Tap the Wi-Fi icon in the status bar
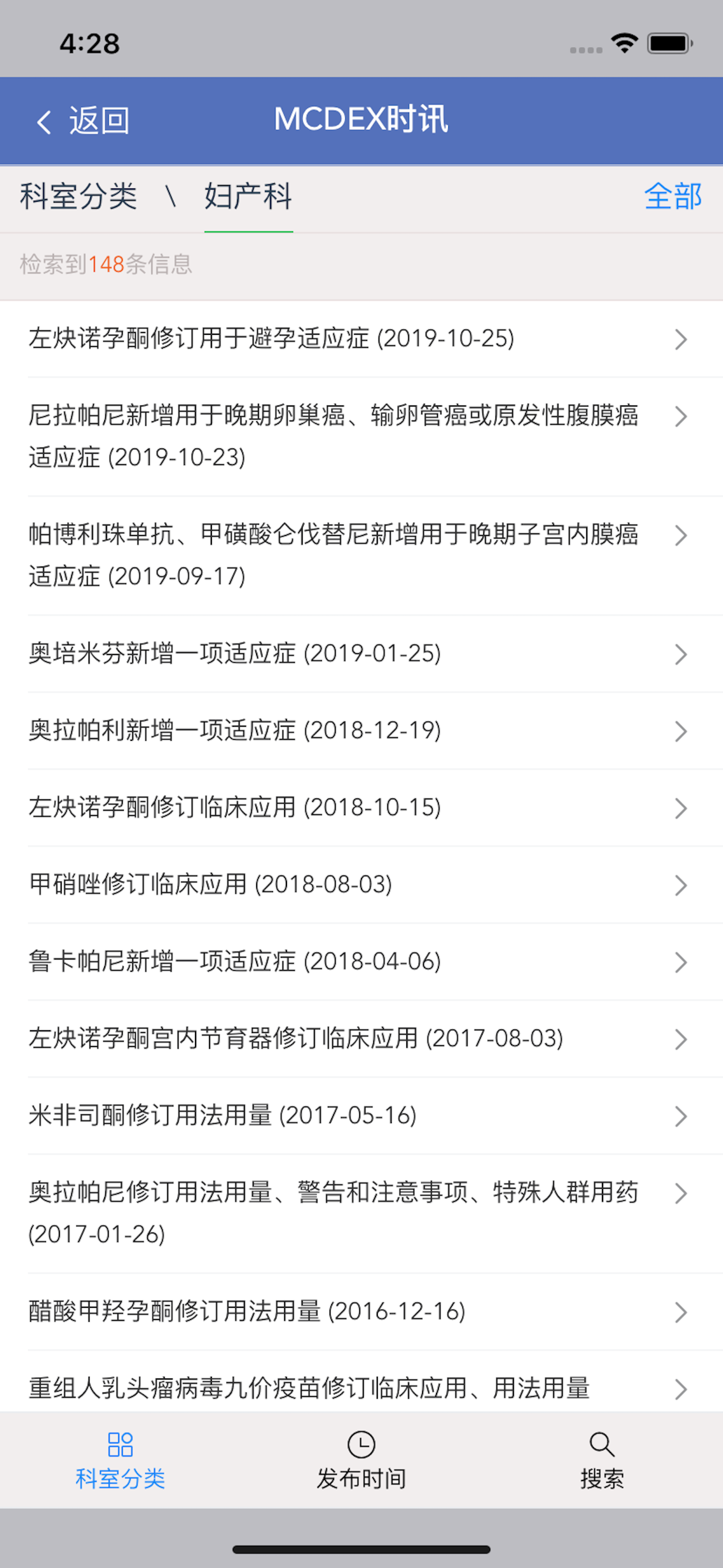Screen dimensions: 723x1568 (622, 44)
